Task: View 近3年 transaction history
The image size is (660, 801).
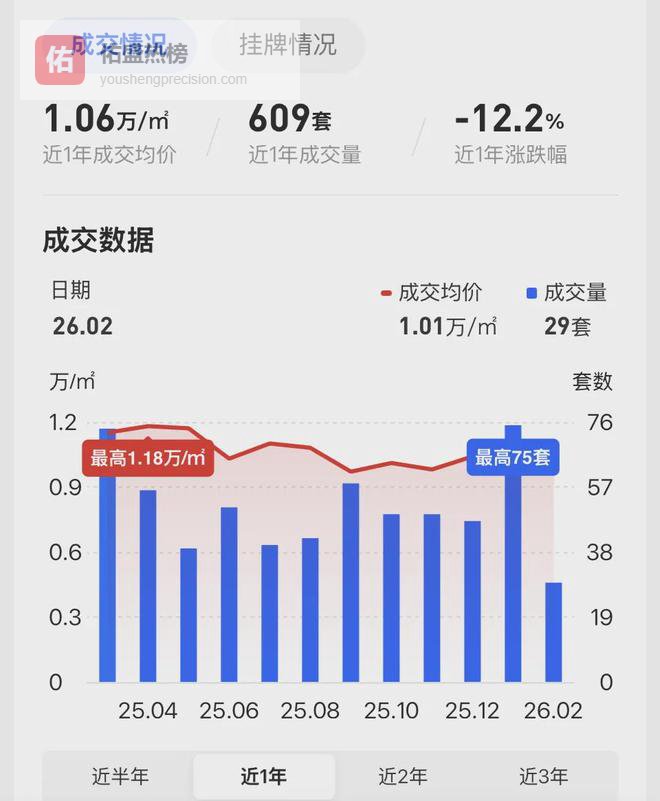Action: (x=543, y=776)
